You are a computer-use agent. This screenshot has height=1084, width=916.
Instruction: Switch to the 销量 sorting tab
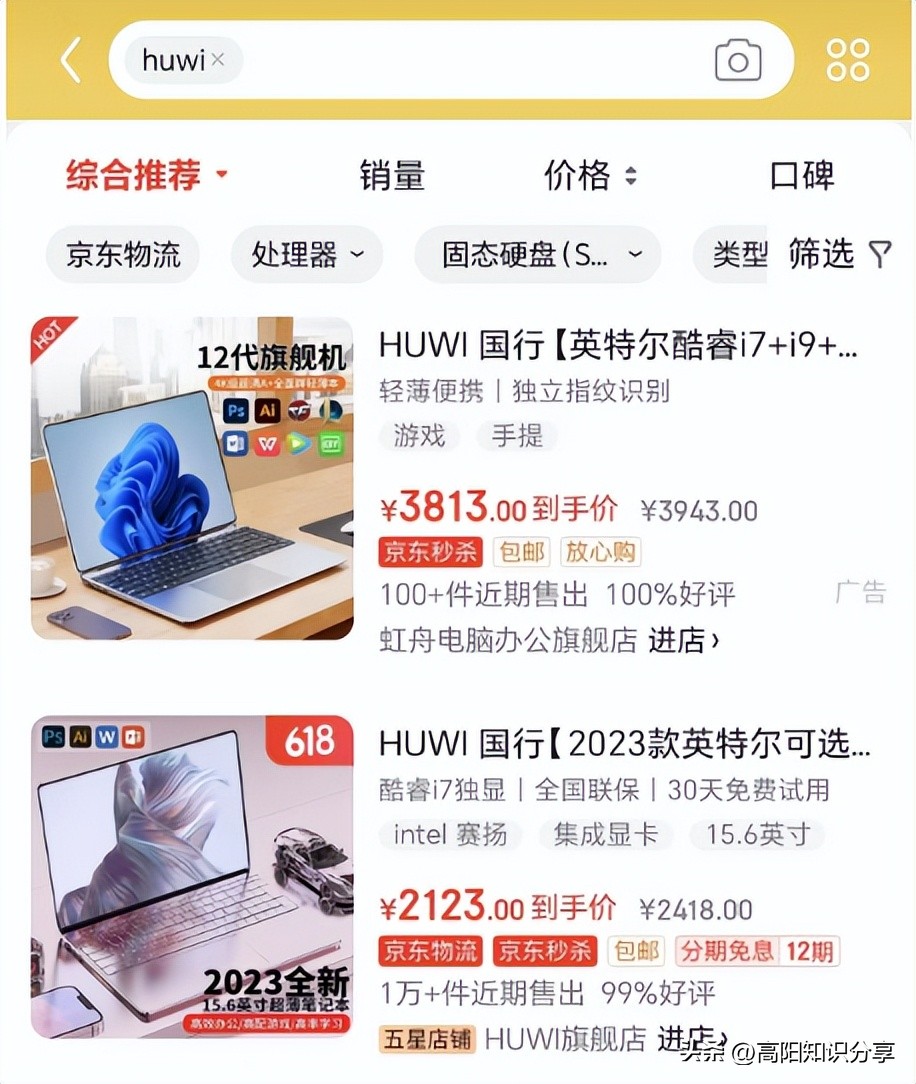393,175
